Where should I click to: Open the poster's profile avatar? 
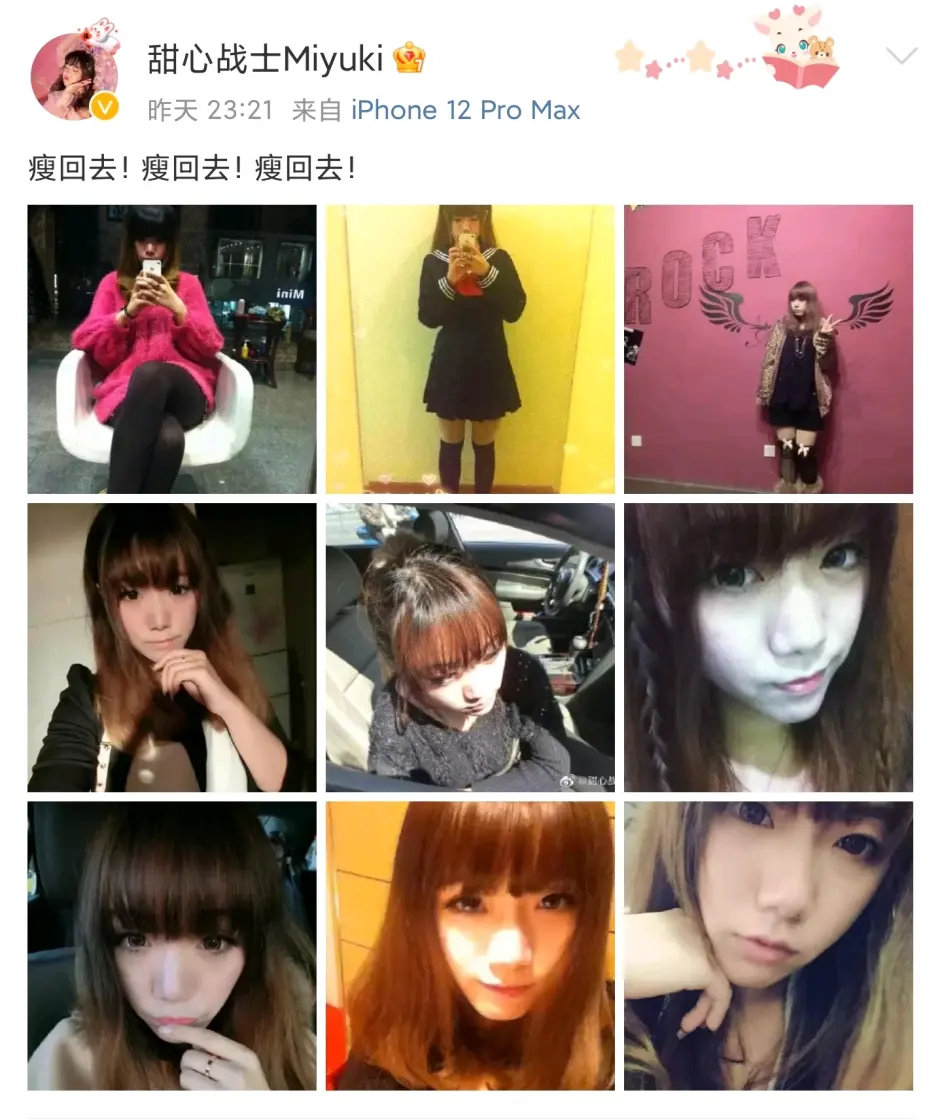[x=75, y=76]
